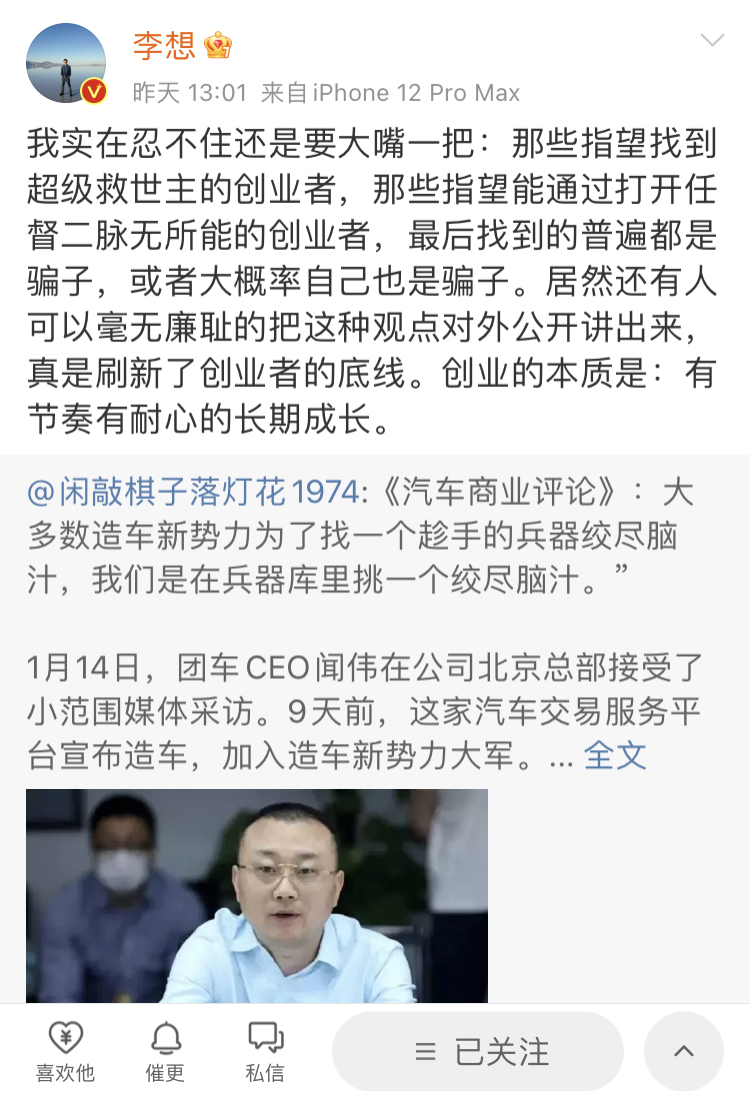Image resolution: width=750 pixels, height=1099 pixels.
Task: Tap 全文 to read the full repost
Action: pos(615,754)
